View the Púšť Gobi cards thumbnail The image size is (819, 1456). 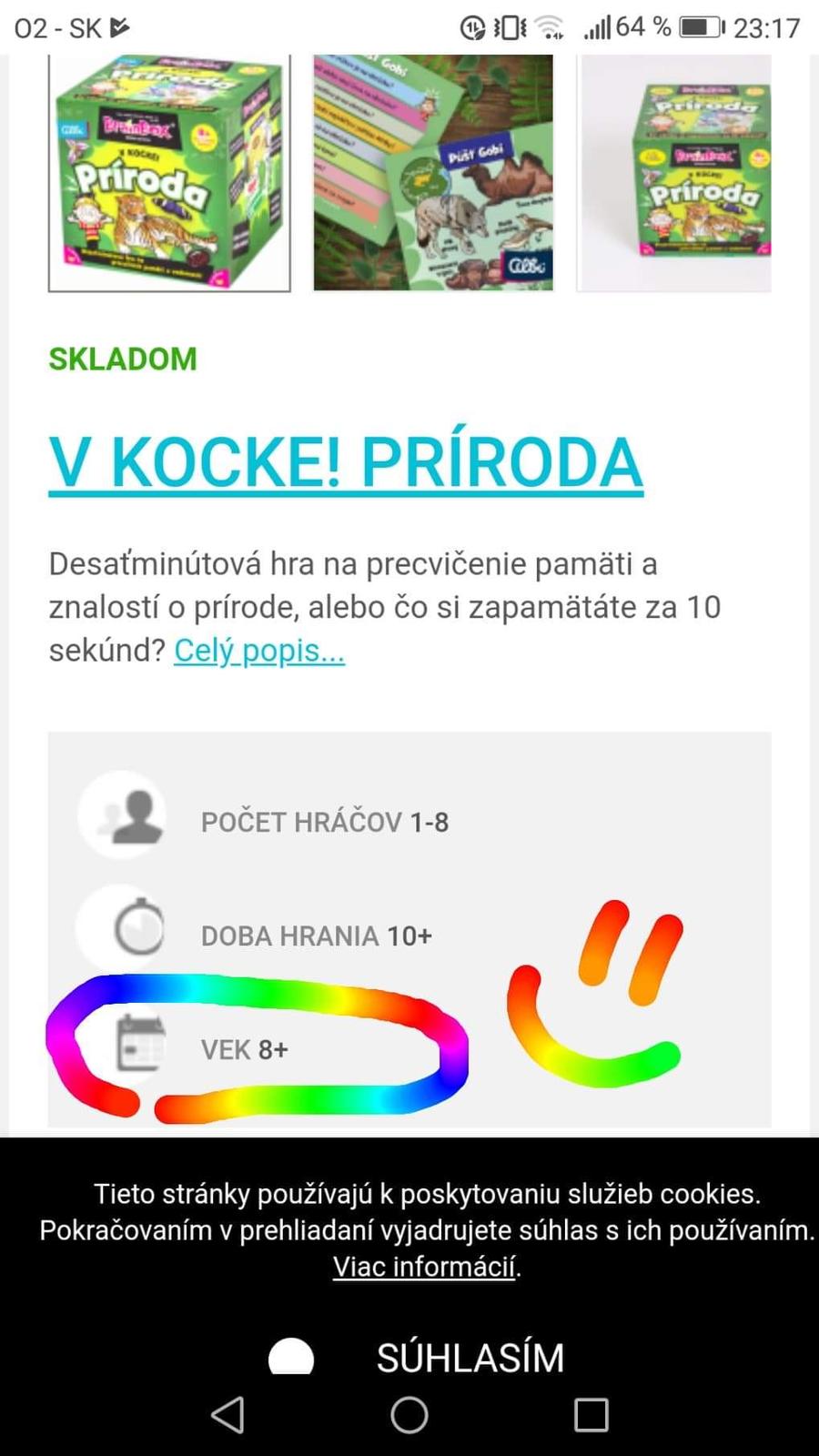pyautogui.click(x=433, y=173)
